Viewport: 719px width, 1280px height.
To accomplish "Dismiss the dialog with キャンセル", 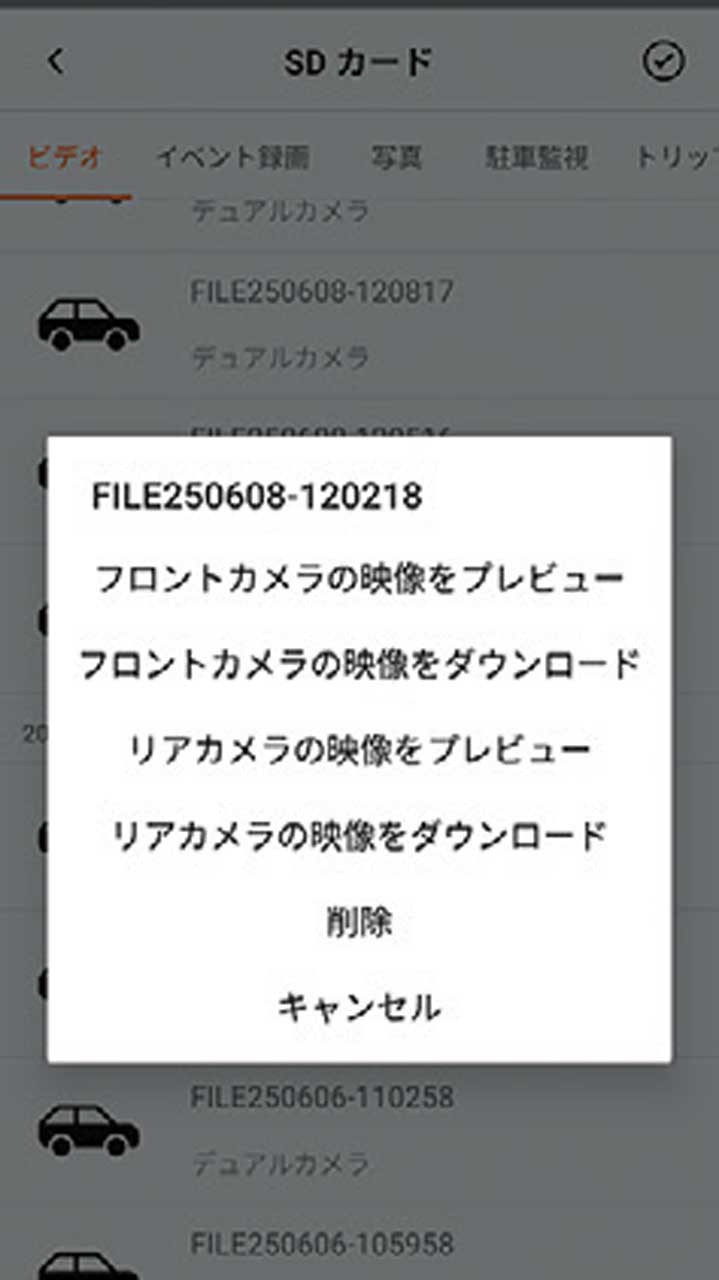I will point(359,1007).
